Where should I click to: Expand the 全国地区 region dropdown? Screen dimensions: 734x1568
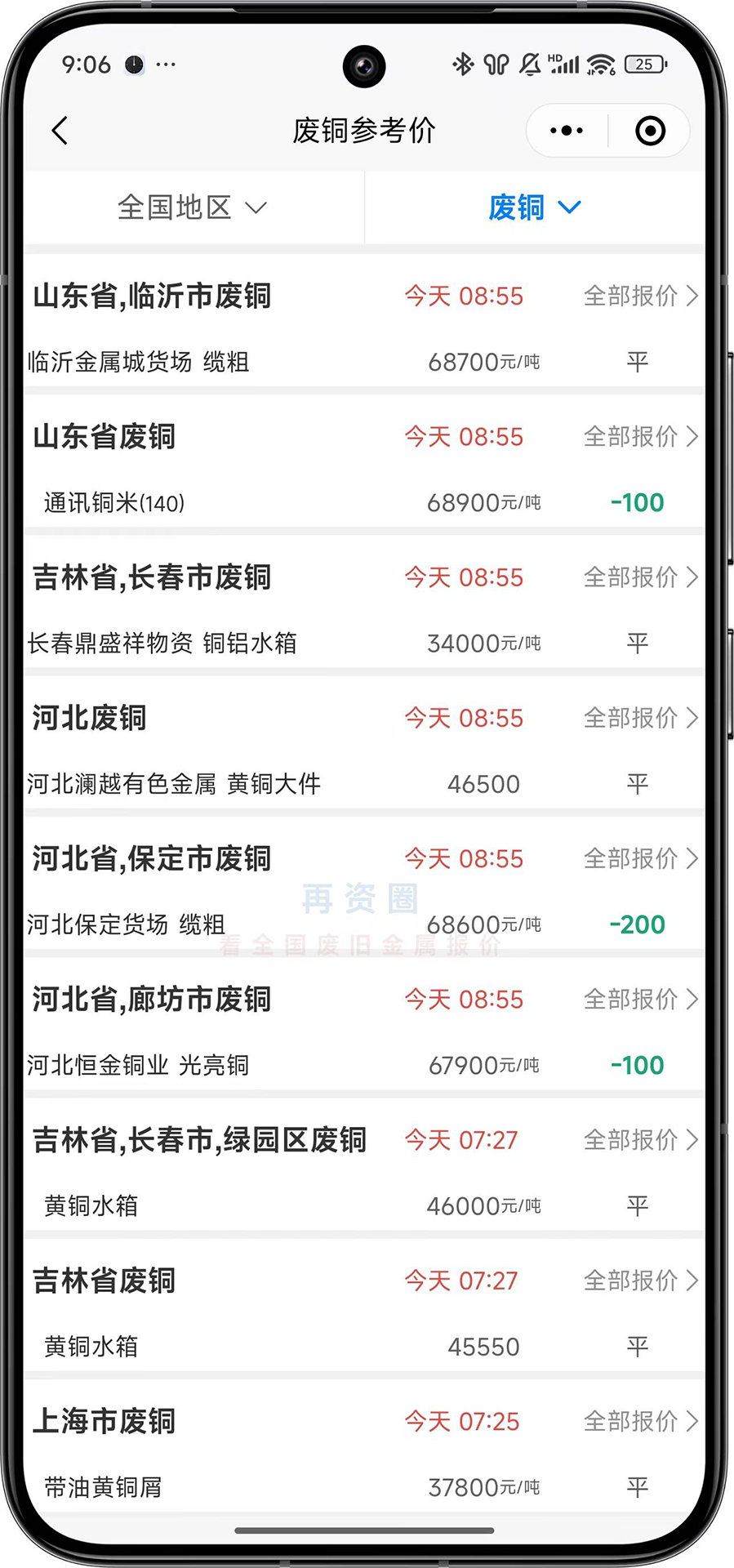(x=193, y=207)
